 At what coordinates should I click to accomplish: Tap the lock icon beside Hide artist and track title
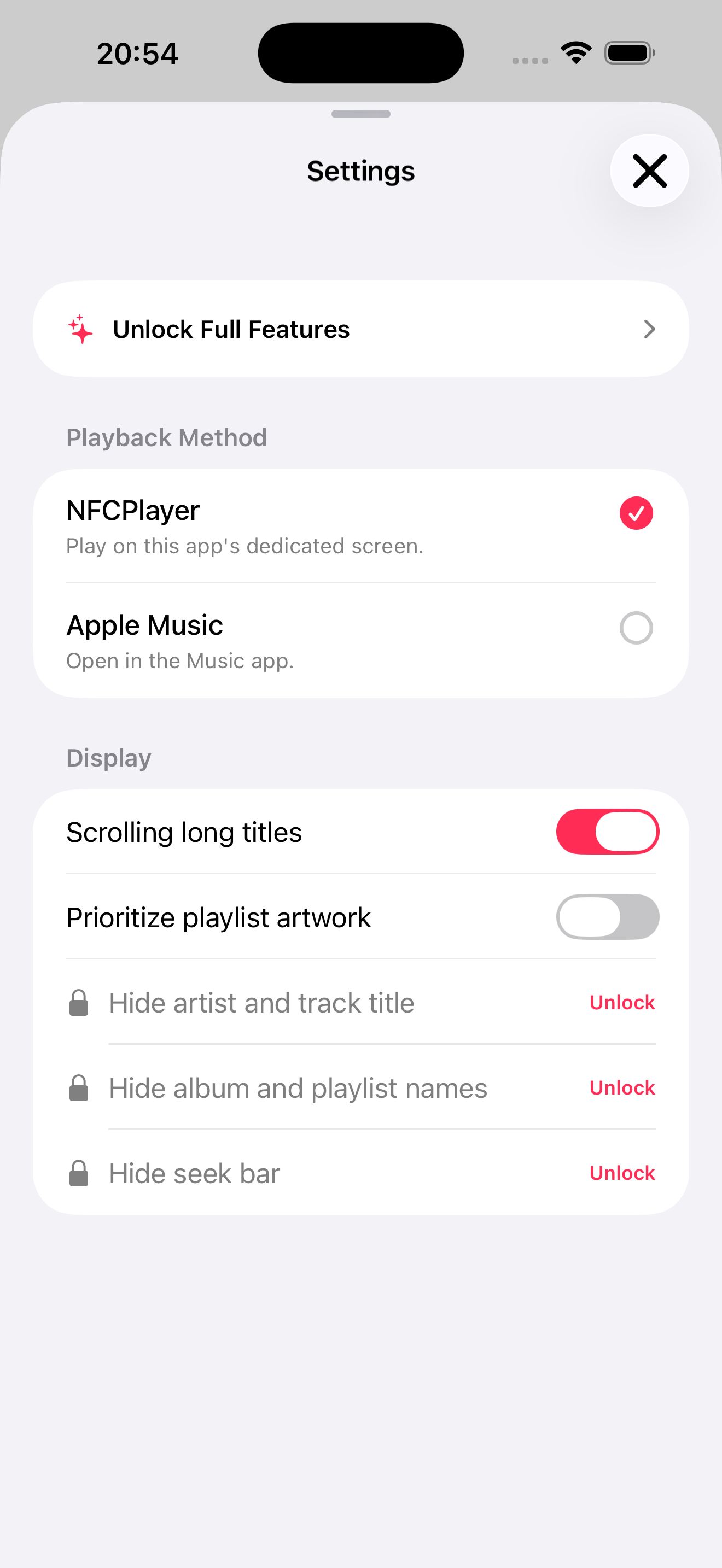(80, 1002)
